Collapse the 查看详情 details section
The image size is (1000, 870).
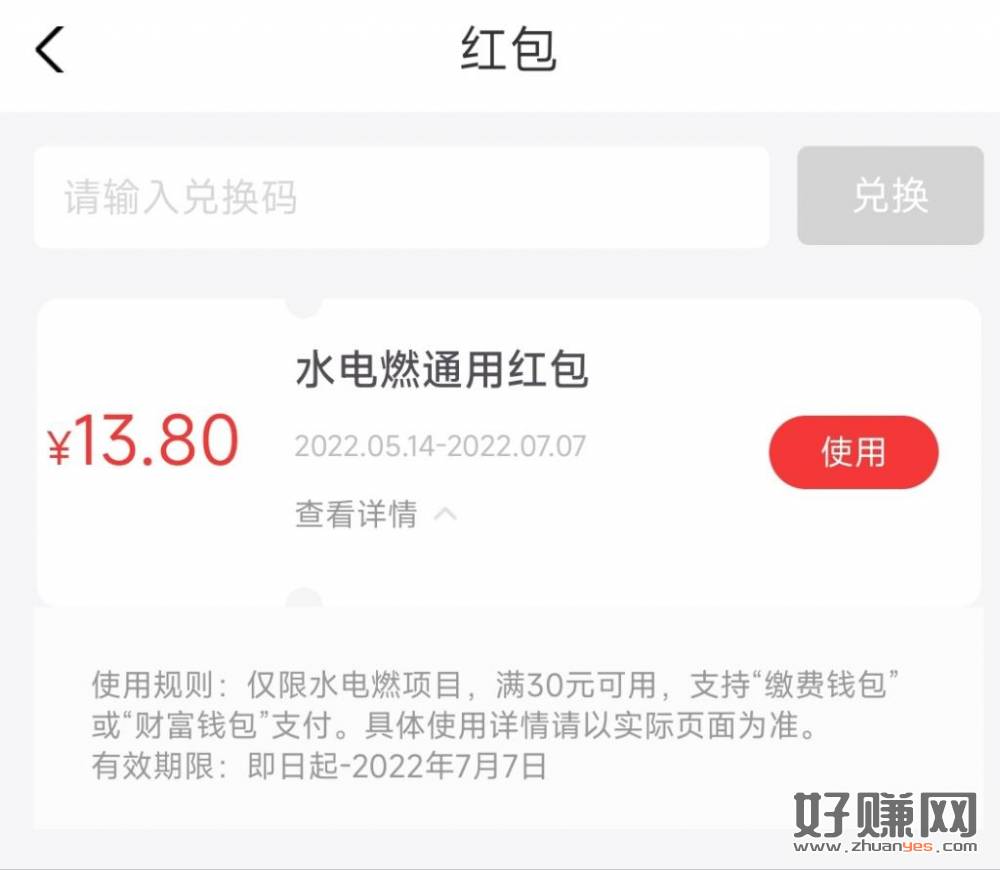376,514
